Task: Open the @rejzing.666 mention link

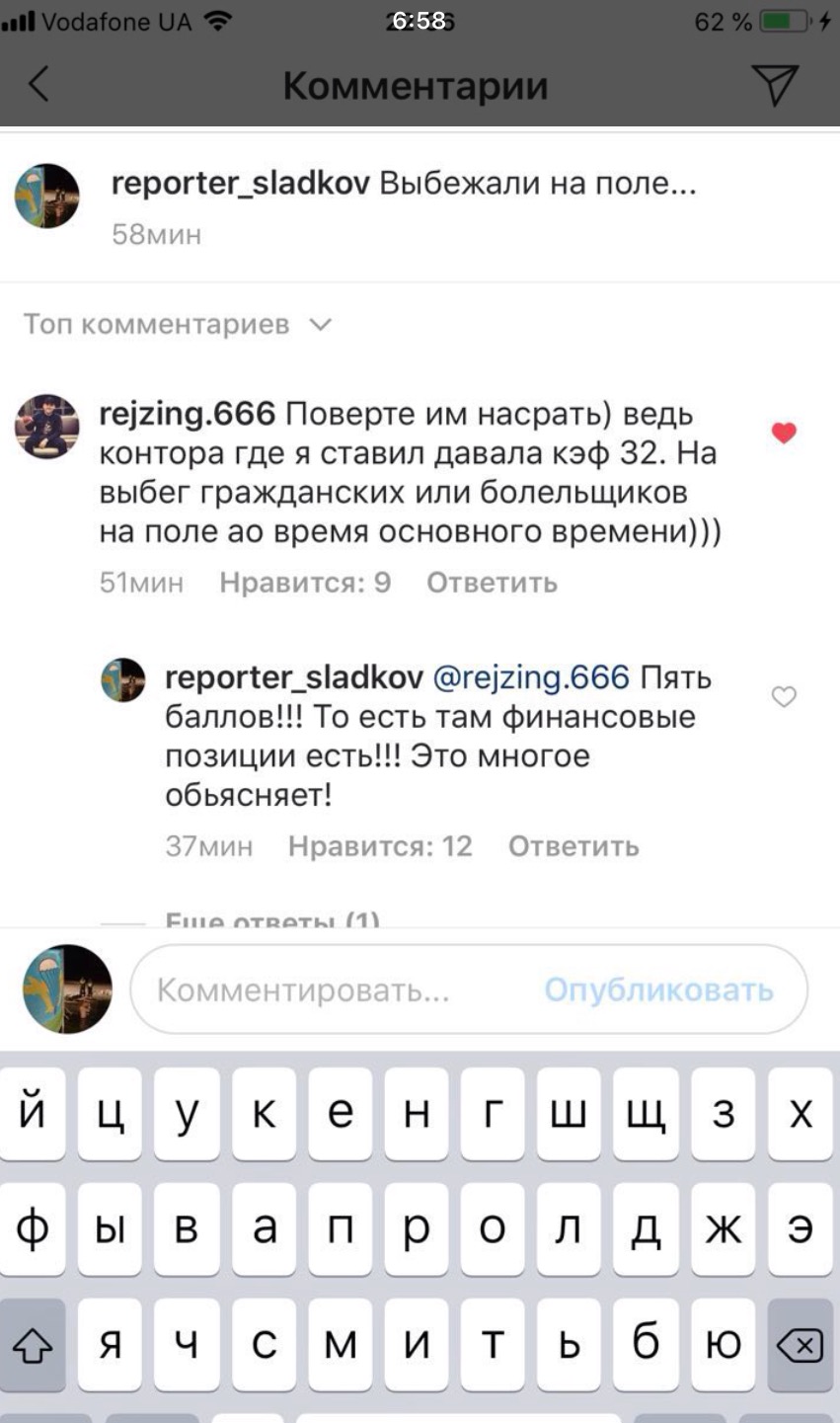Action: click(531, 677)
